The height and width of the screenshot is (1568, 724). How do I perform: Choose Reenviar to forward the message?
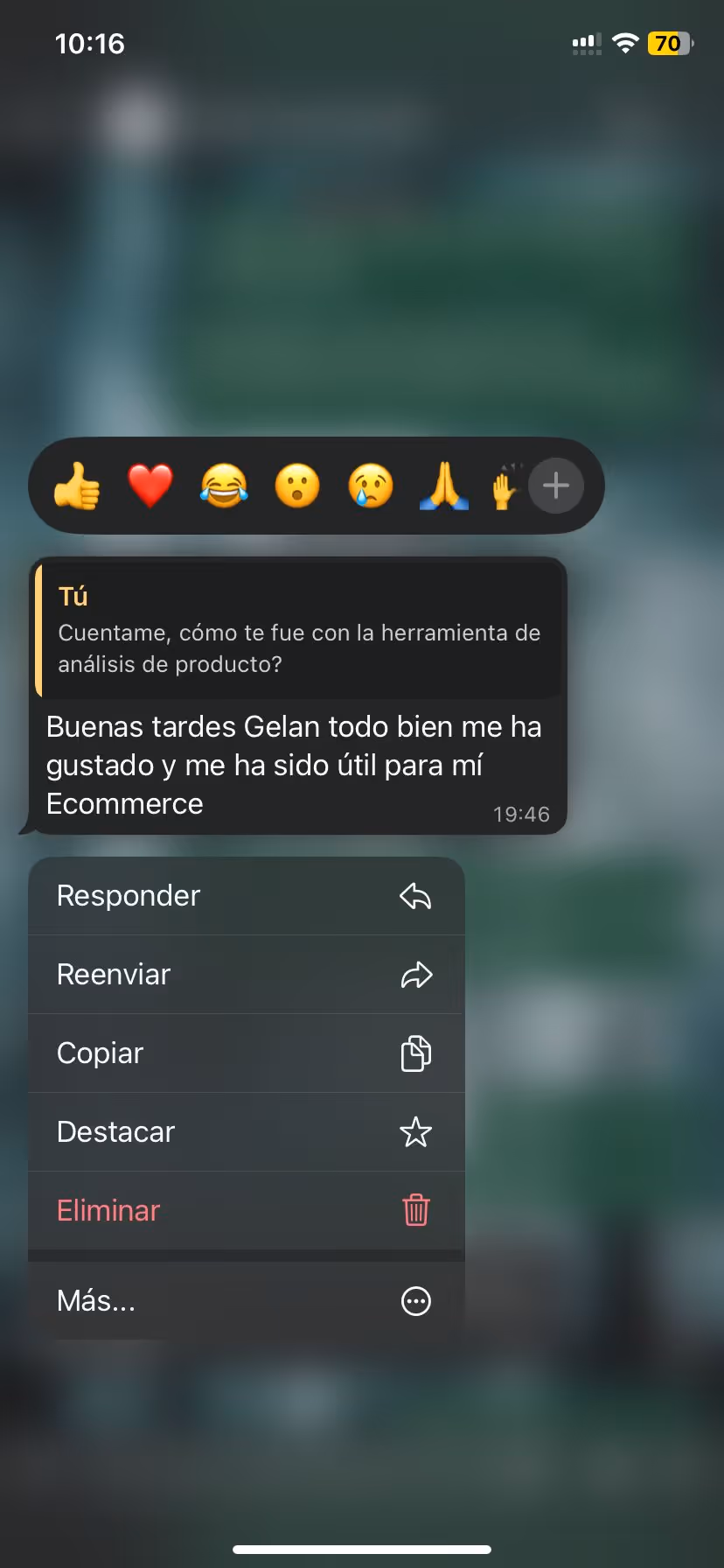coord(246,975)
